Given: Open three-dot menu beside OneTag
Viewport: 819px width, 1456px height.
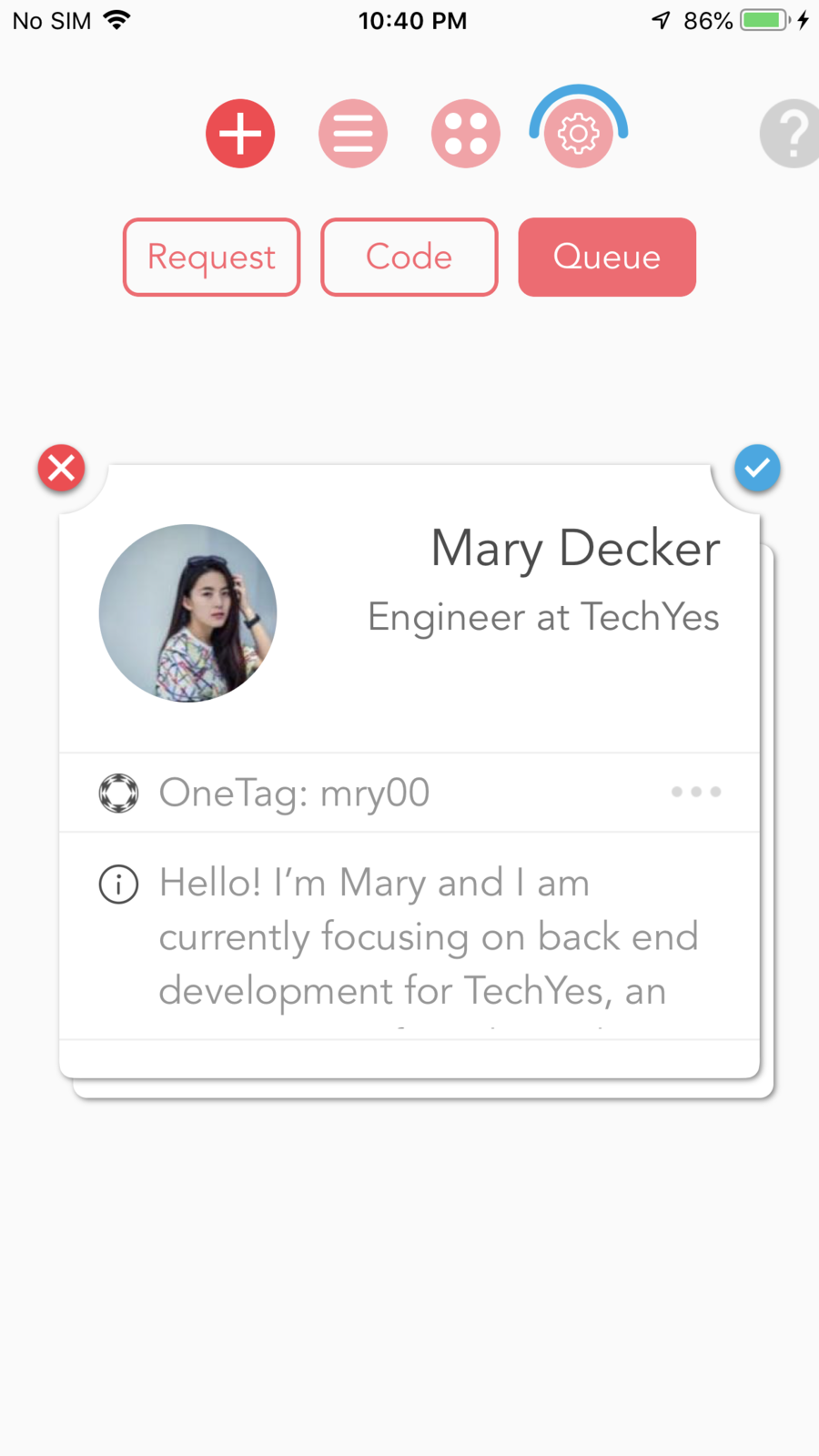Looking at the screenshot, I should (x=696, y=792).
